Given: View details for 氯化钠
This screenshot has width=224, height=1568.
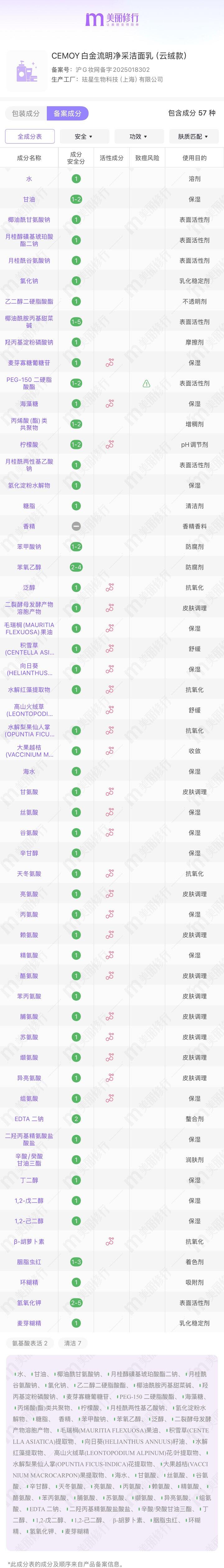Looking at the screenshot, I should (112, 281).
